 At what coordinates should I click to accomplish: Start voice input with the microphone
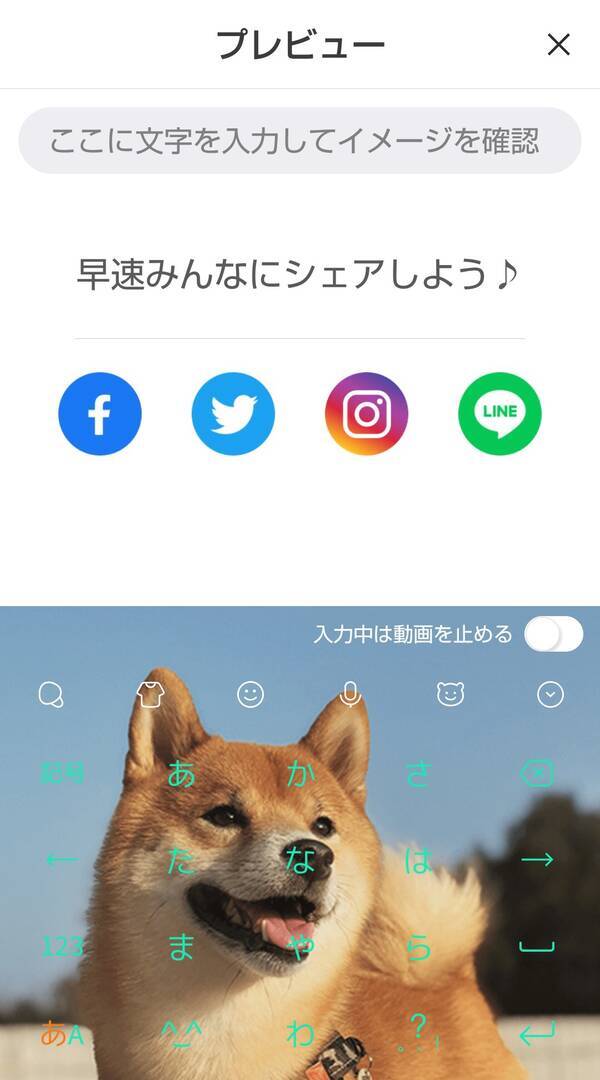[350, 695]
